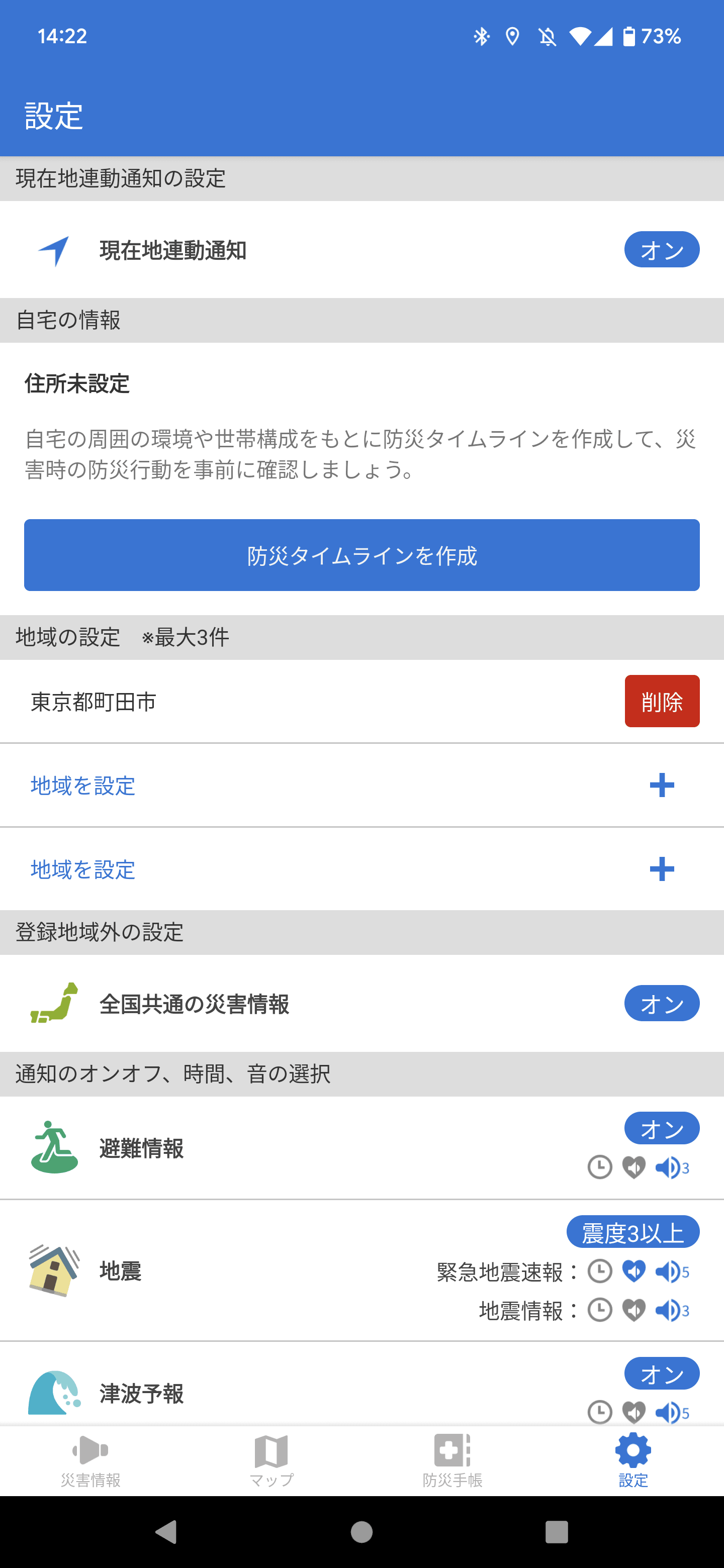Open the 緊急地震速報 notification time clock icon
The width and height of the screenshot is (724, 1568).
pos(599,1272)
